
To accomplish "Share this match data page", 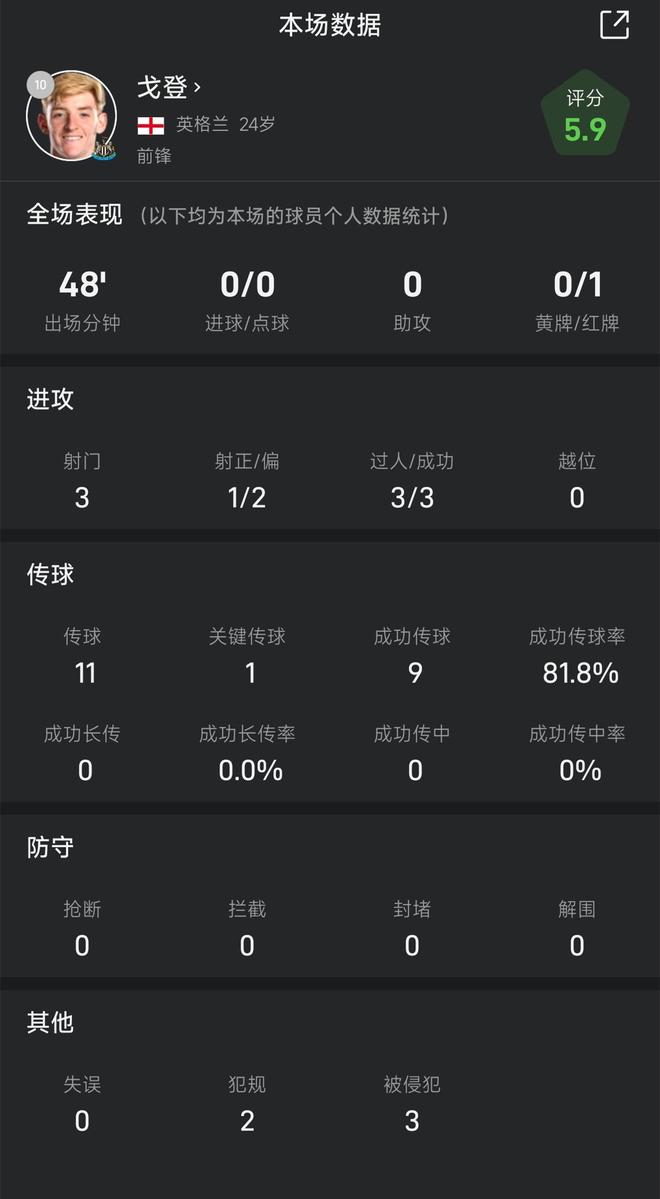I will (x=614, y=24).
